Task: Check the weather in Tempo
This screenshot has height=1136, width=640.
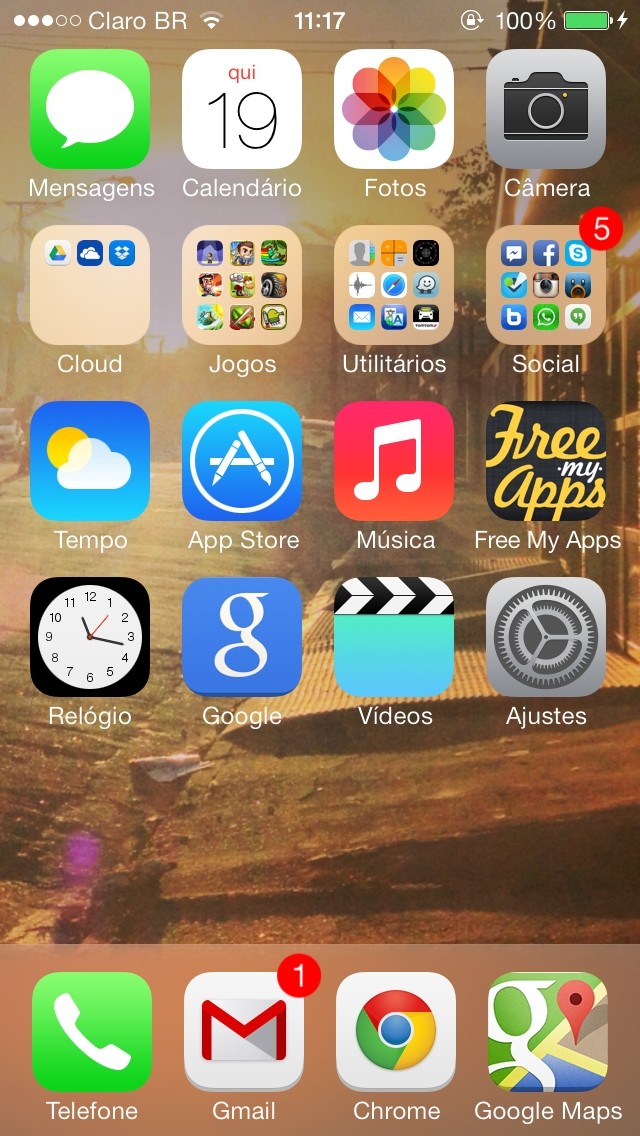Action: tap(90, 461)
